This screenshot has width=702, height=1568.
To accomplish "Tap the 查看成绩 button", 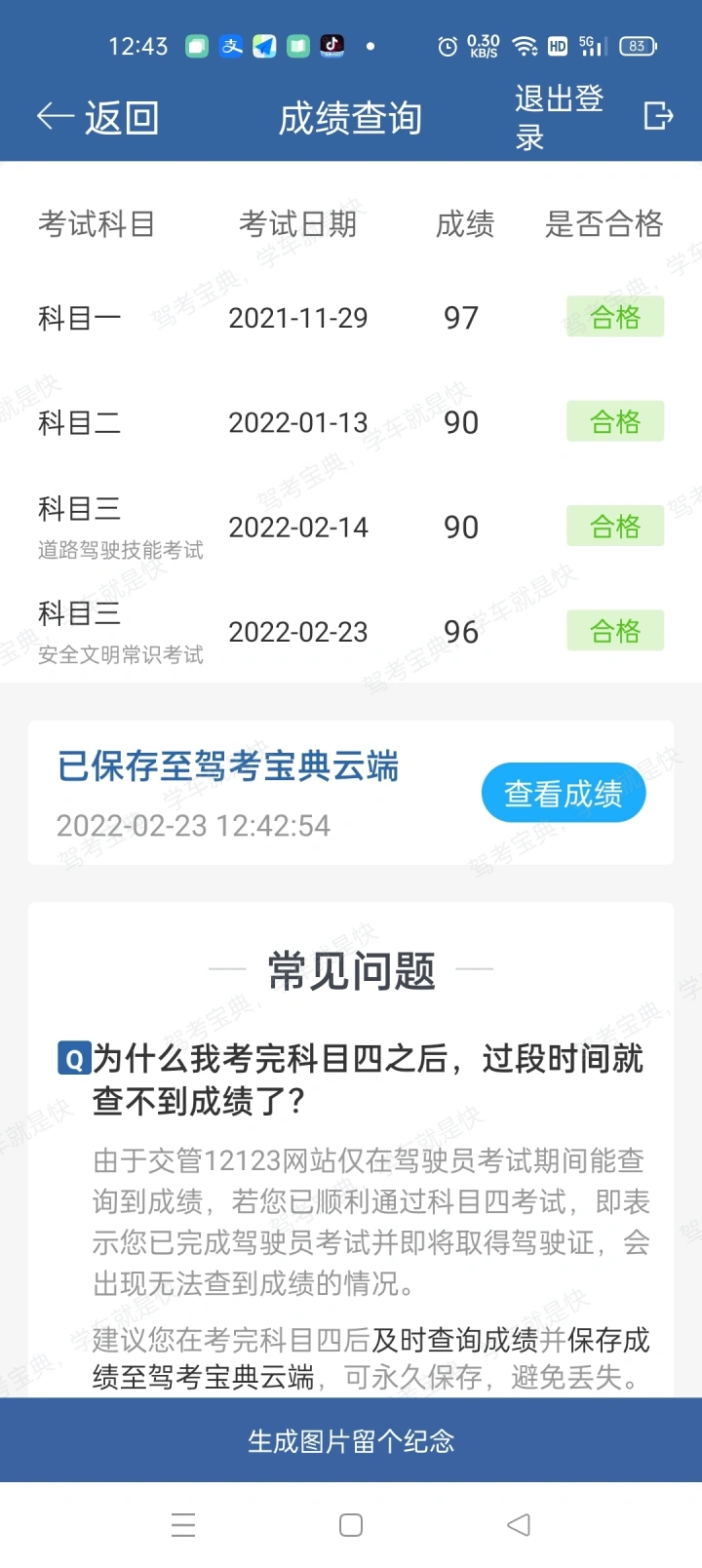I will tap(564, 794).
